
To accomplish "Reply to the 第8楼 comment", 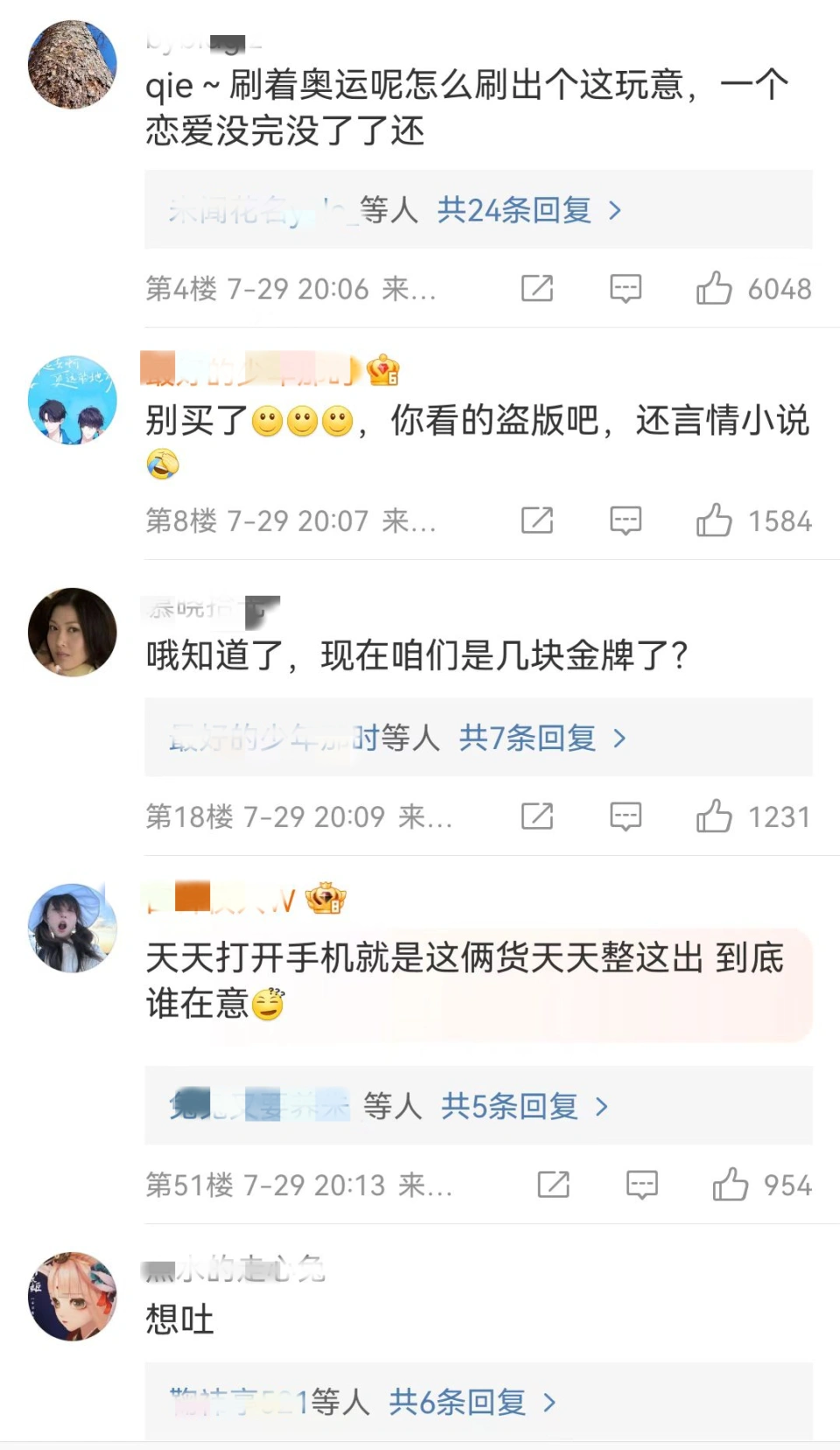I will click(625, 521).
